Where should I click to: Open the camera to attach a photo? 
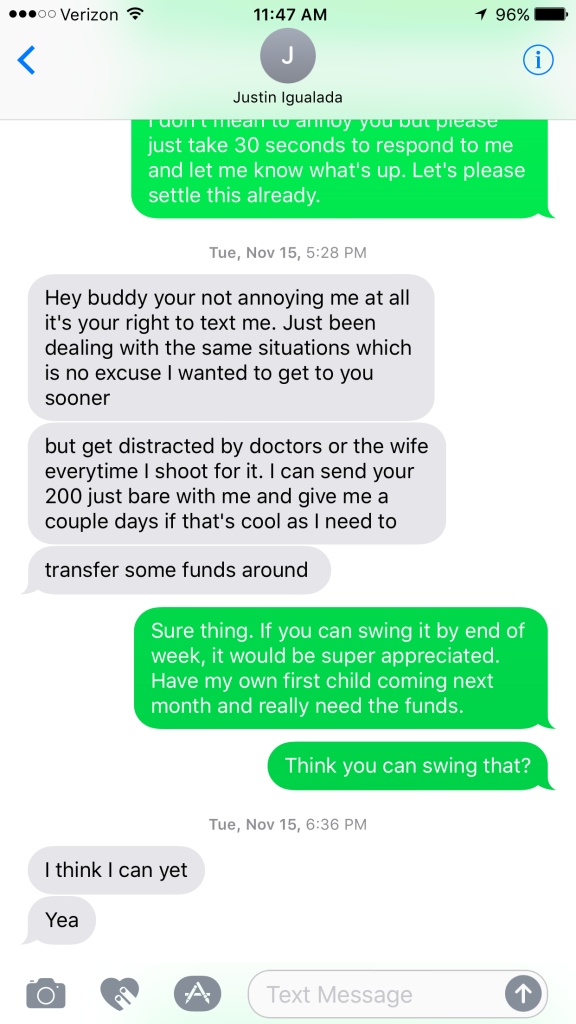point(46,993)
